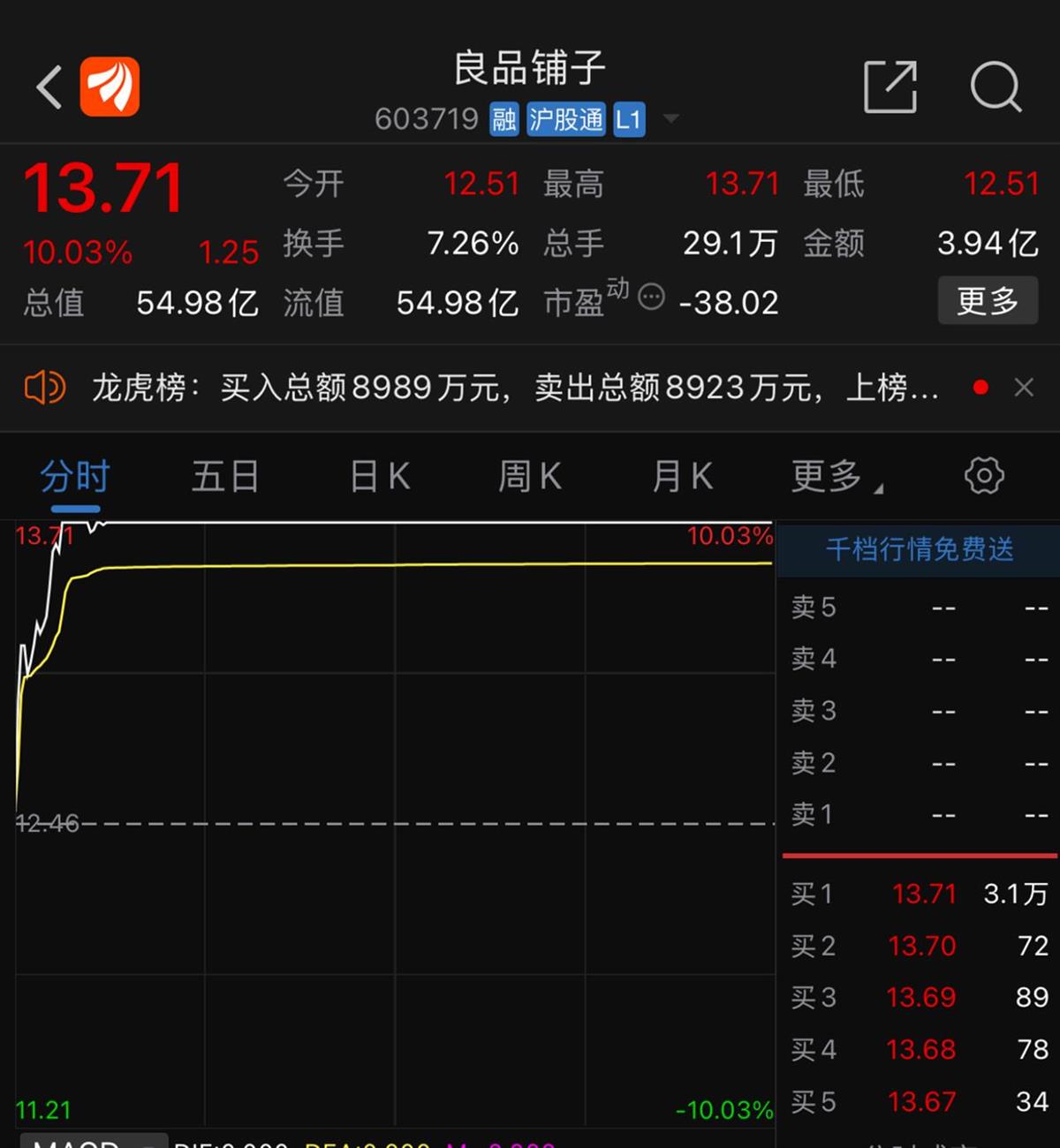Switch to the 月K chart tab
This screenshot has width=1060, height=1148.
point(682,477)
